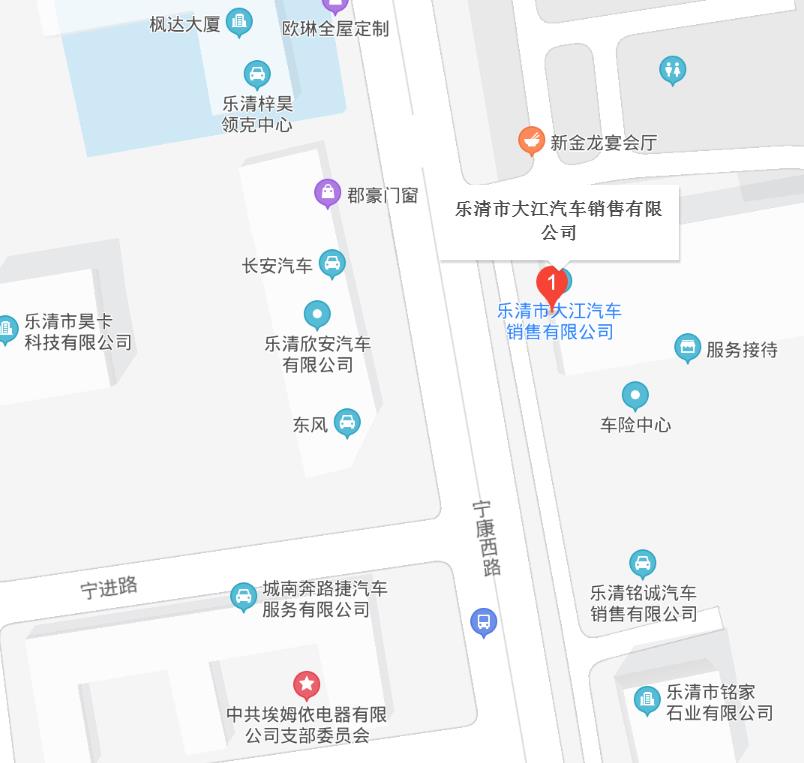Viewport: 804px width, 763px height.
Task: Open the 枫达大厦 building marker
Action: [238, 21]
